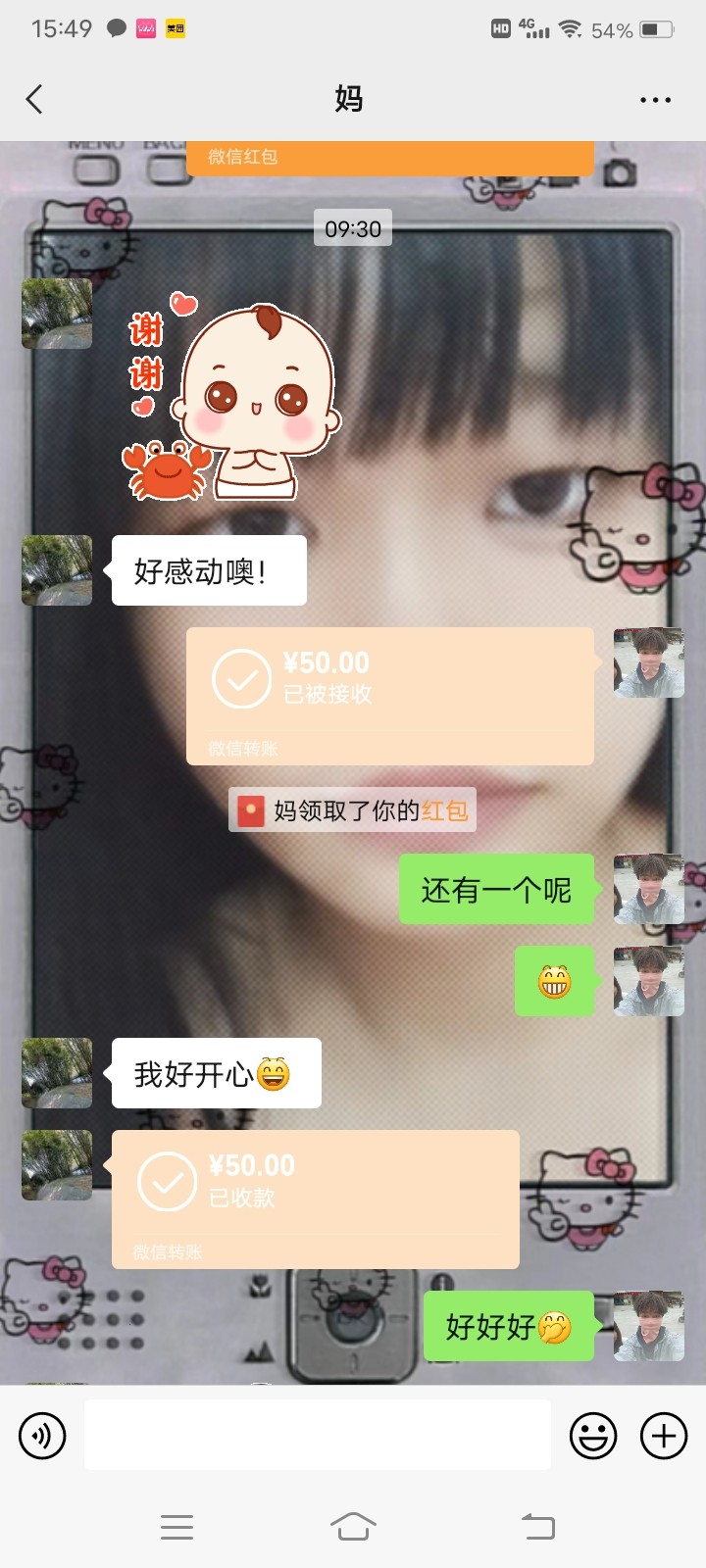Focus the message text field
Screen dimensions: 706x1568
[317, 1435]
